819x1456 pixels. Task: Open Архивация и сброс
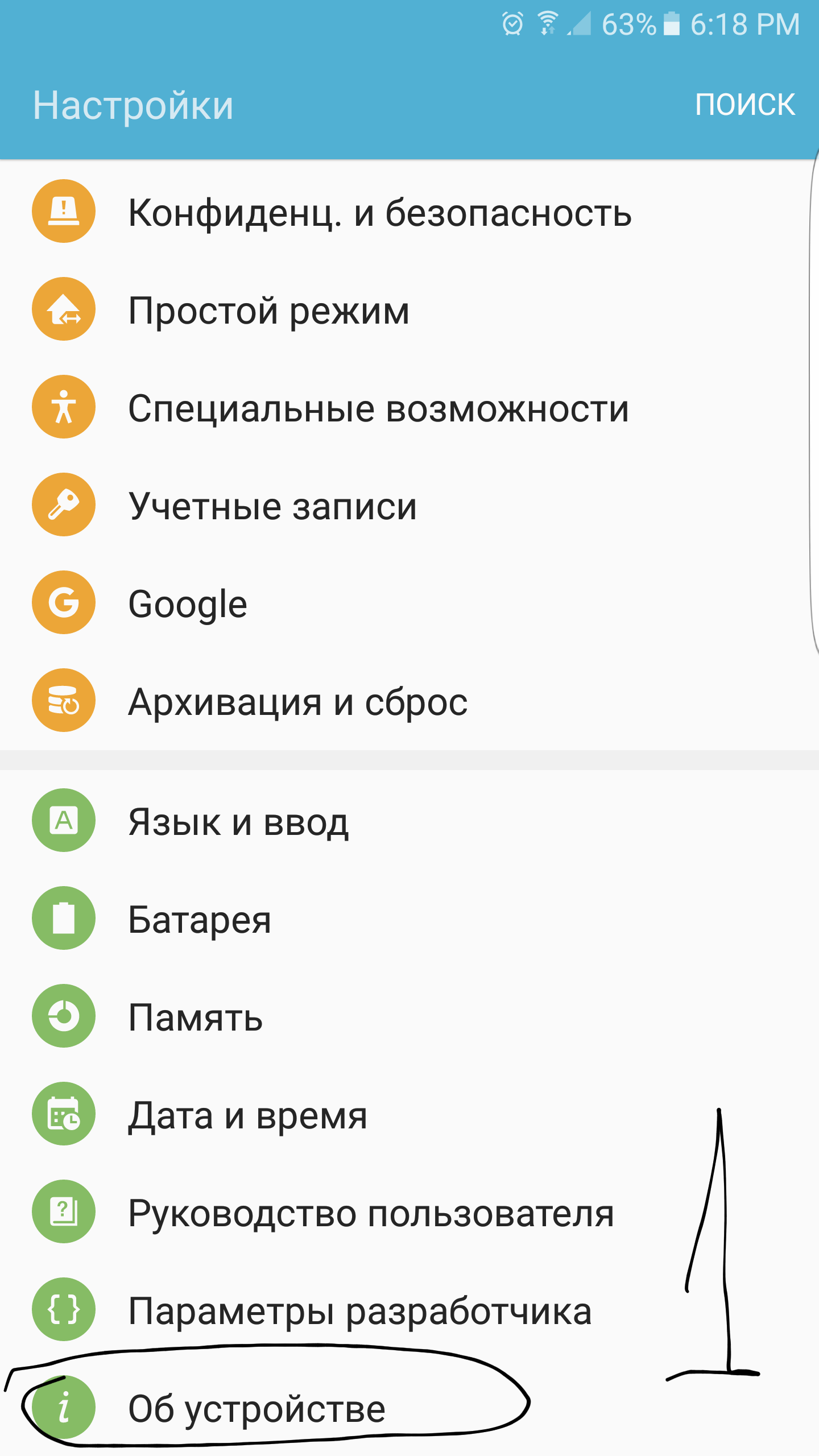point(297,701)
